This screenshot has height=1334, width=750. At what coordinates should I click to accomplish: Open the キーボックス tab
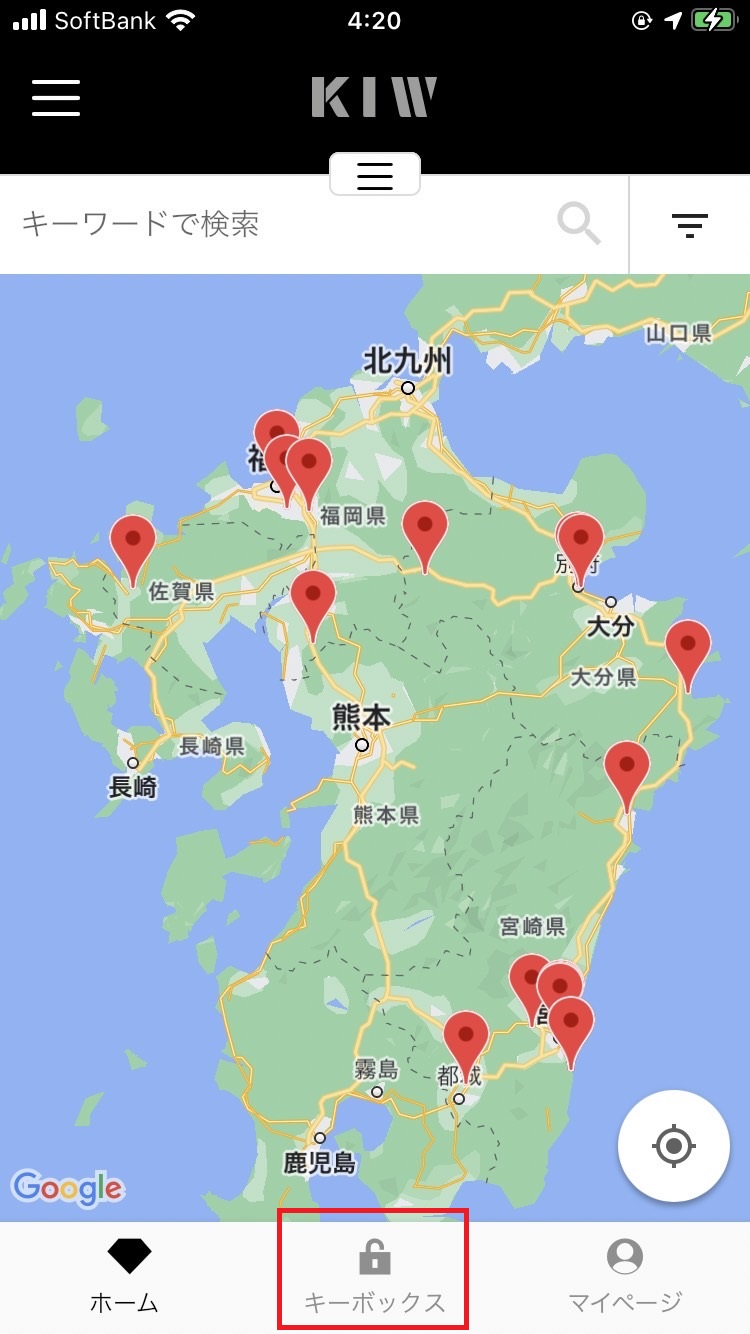pos(374,1277)
